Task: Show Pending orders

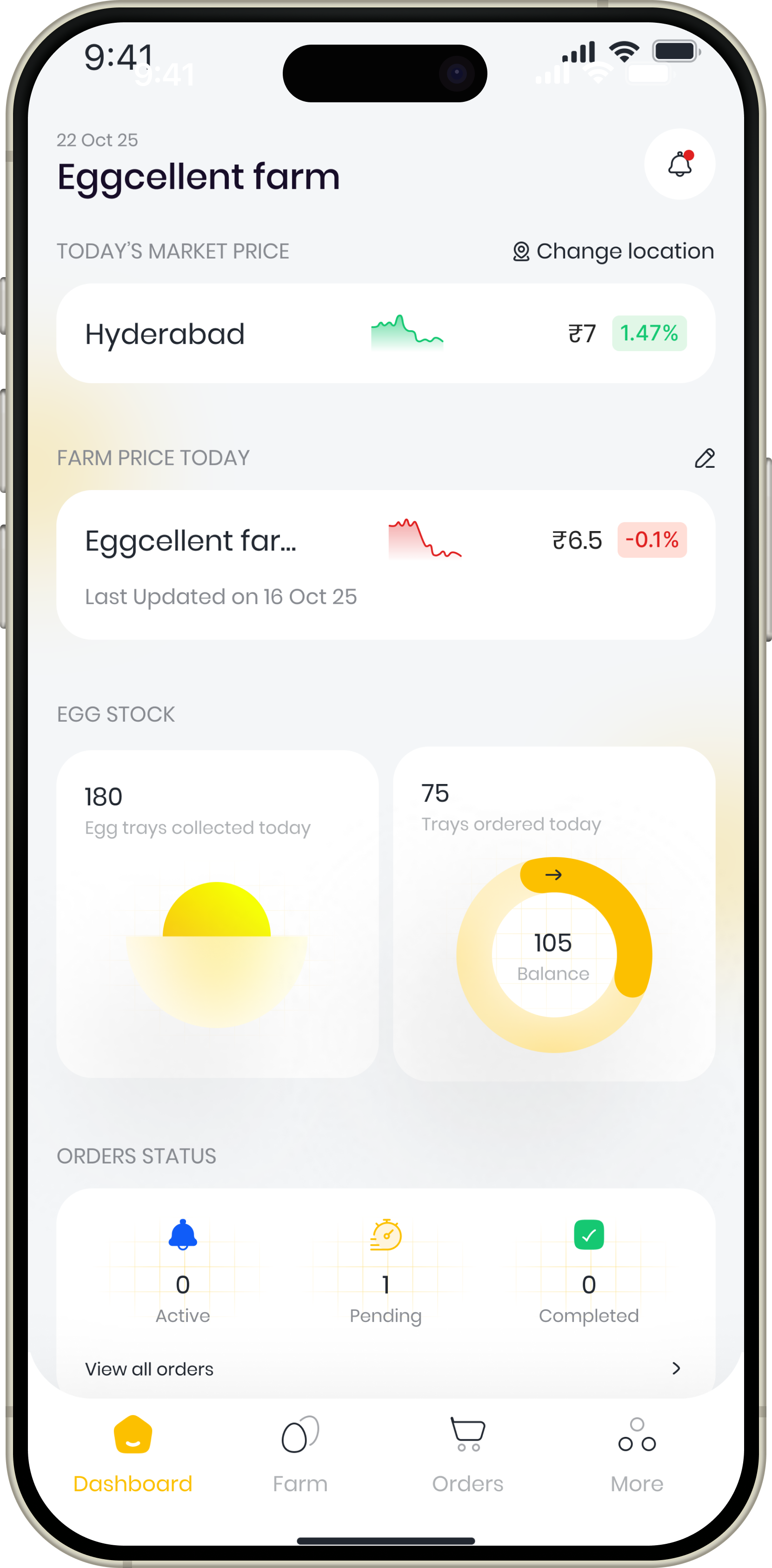Action: [386, 1272]
